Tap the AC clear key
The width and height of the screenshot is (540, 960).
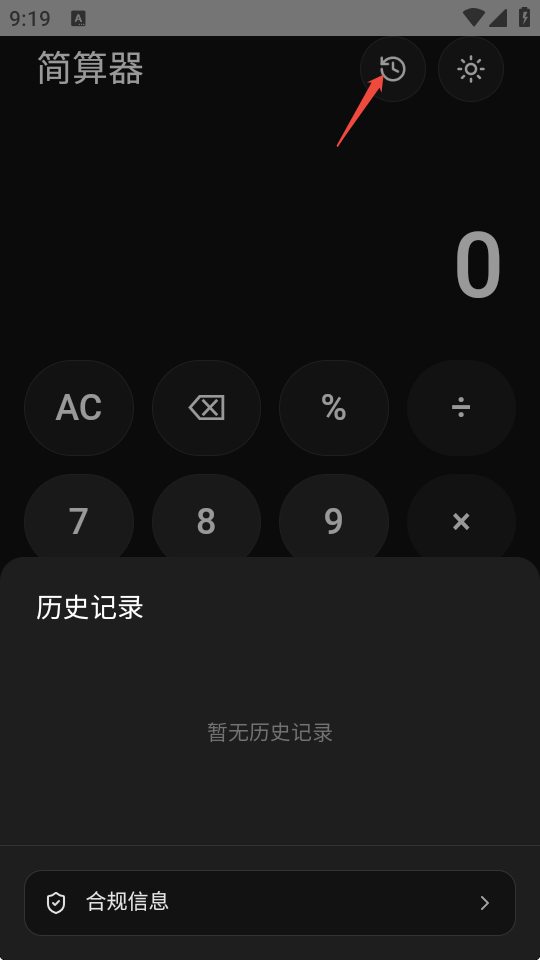click(79, 408)
